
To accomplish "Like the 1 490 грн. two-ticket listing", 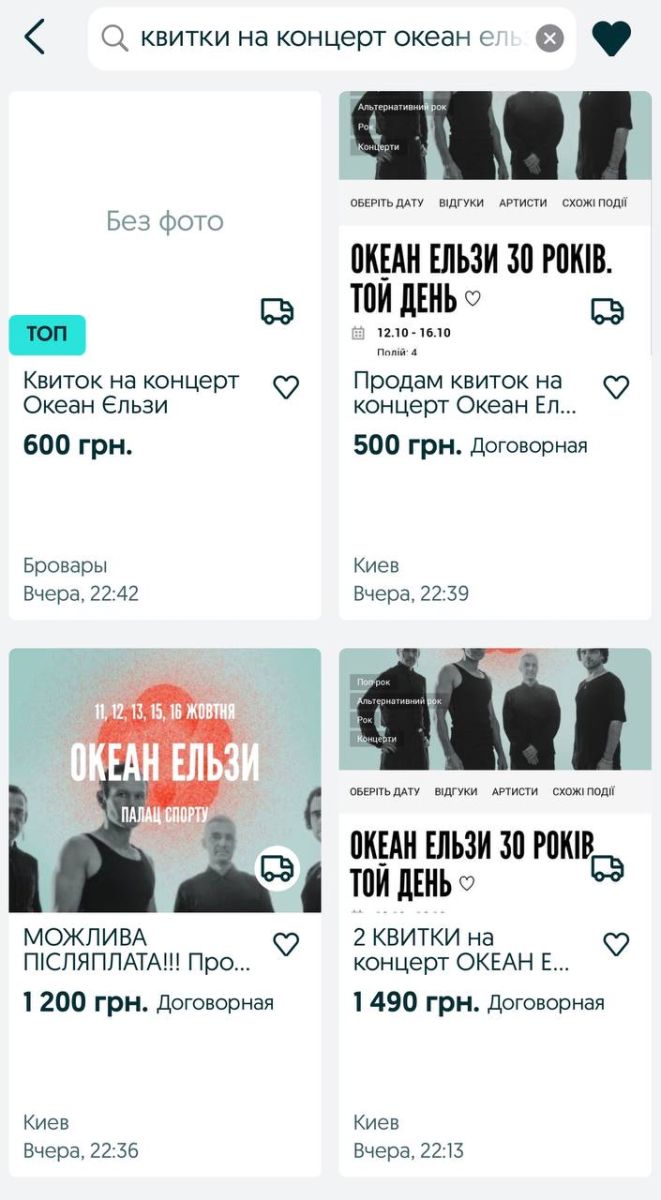I will 616,944.
